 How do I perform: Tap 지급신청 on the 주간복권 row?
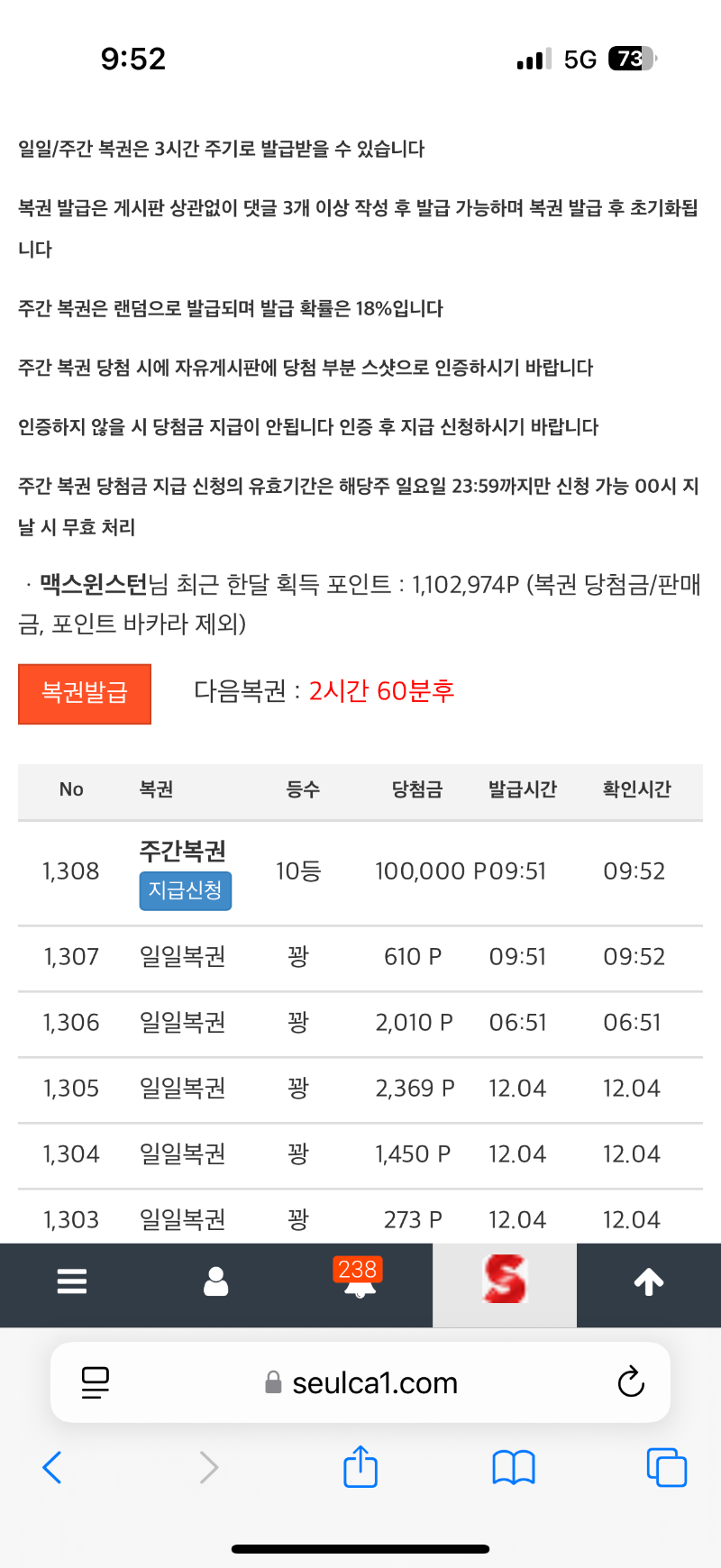tap(185, 890)
